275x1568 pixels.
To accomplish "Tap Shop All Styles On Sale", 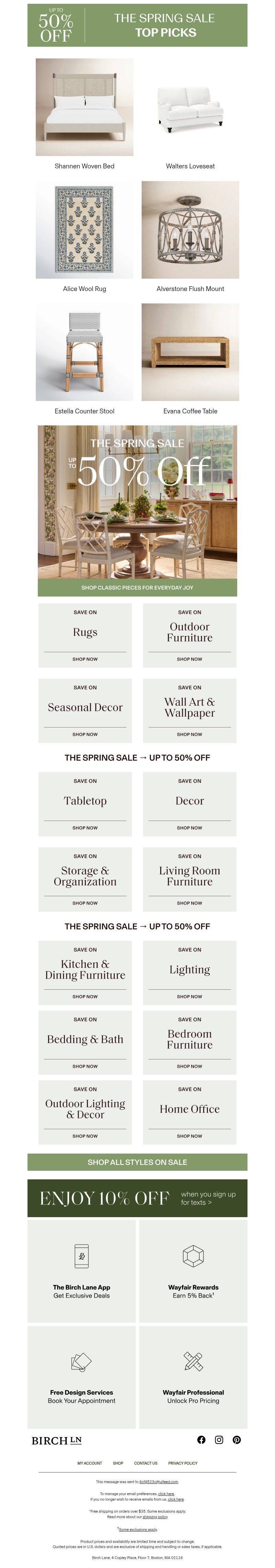I will 137,1162.
